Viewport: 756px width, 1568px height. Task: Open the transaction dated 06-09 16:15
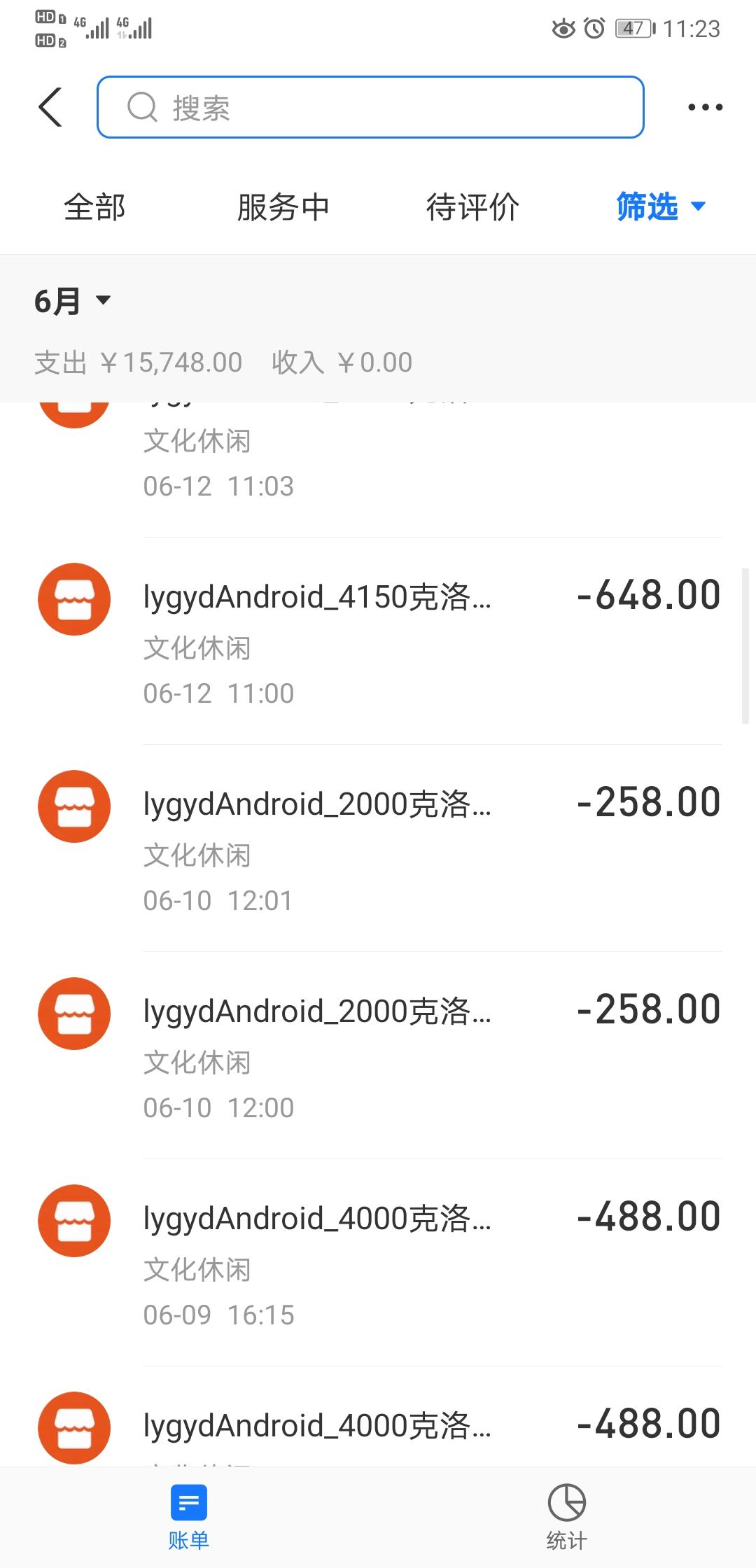[x=378, y=1263]
